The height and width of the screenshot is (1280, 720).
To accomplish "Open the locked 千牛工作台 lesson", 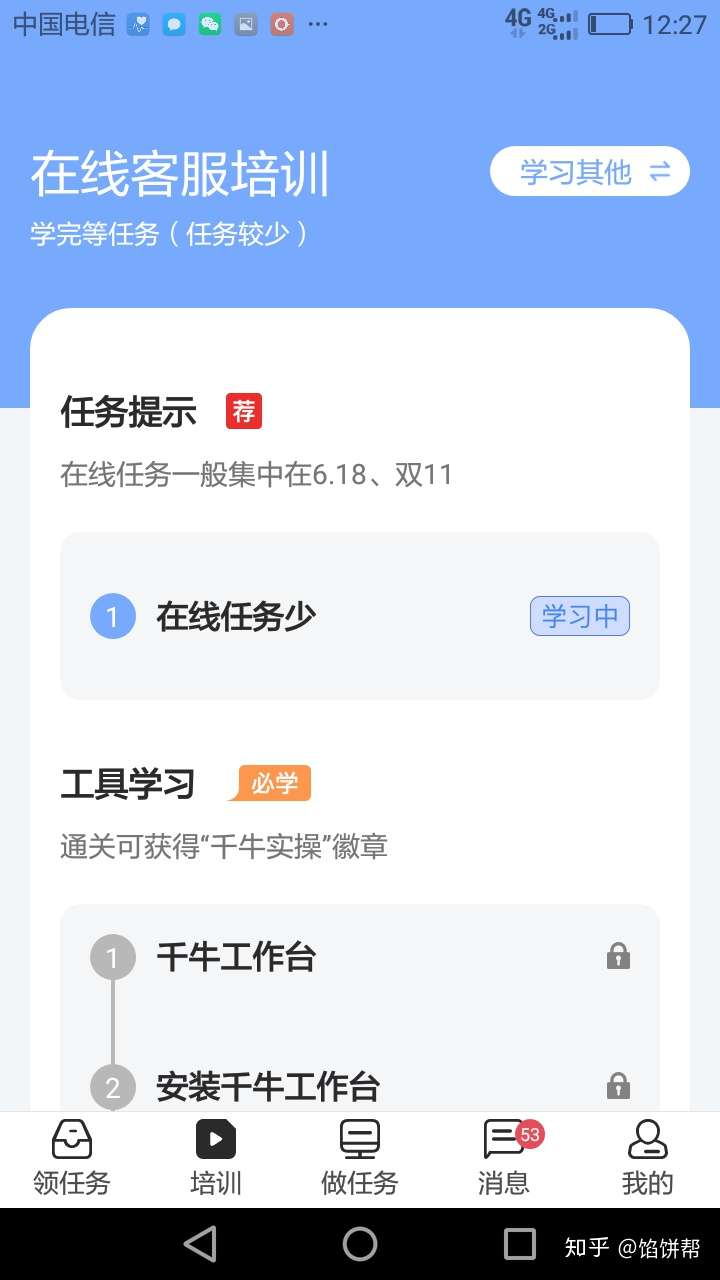I will [360, 958].
